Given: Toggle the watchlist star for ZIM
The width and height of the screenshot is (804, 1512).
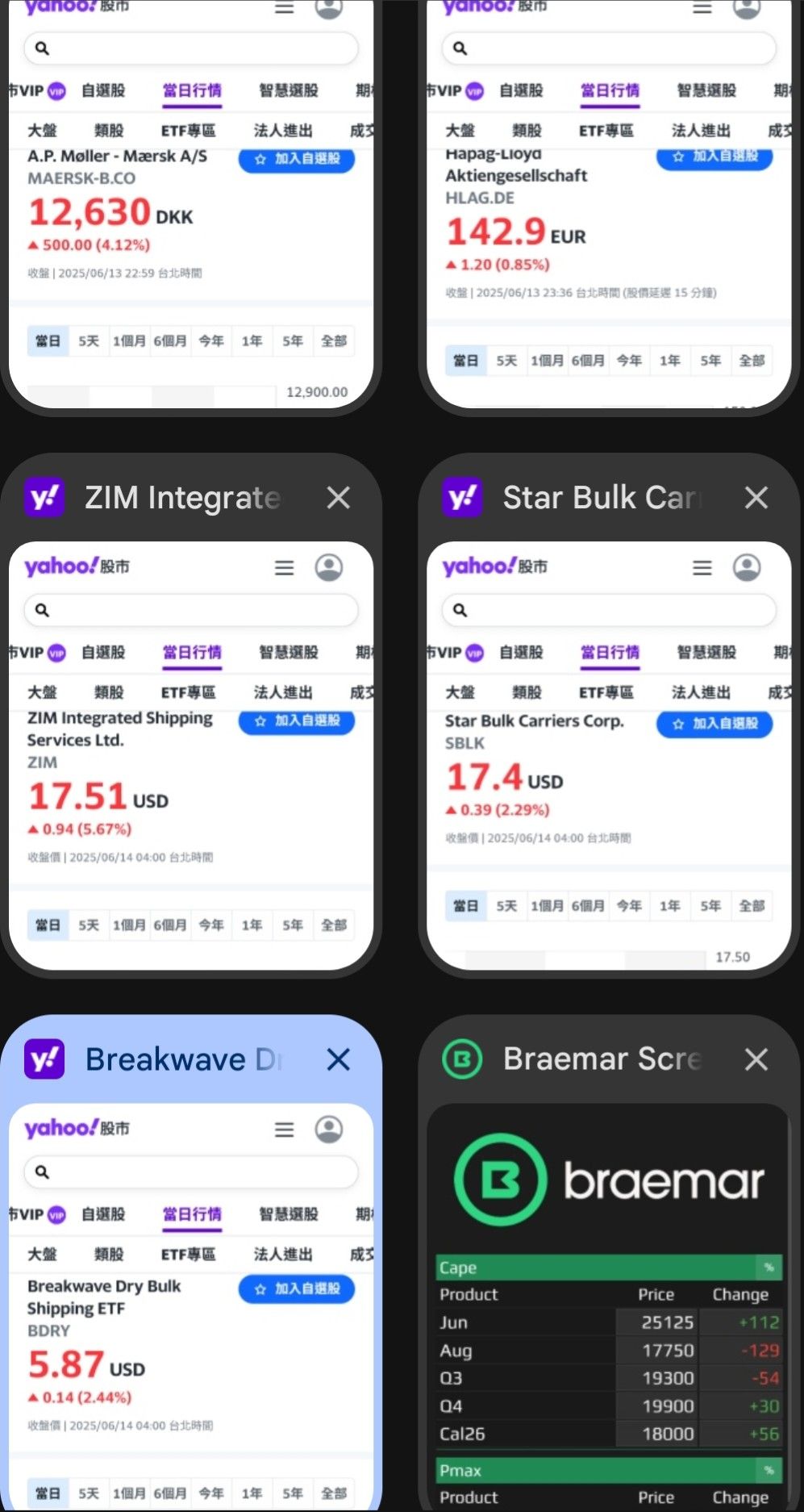Looking at the screenshot, I should coord(296,721).
